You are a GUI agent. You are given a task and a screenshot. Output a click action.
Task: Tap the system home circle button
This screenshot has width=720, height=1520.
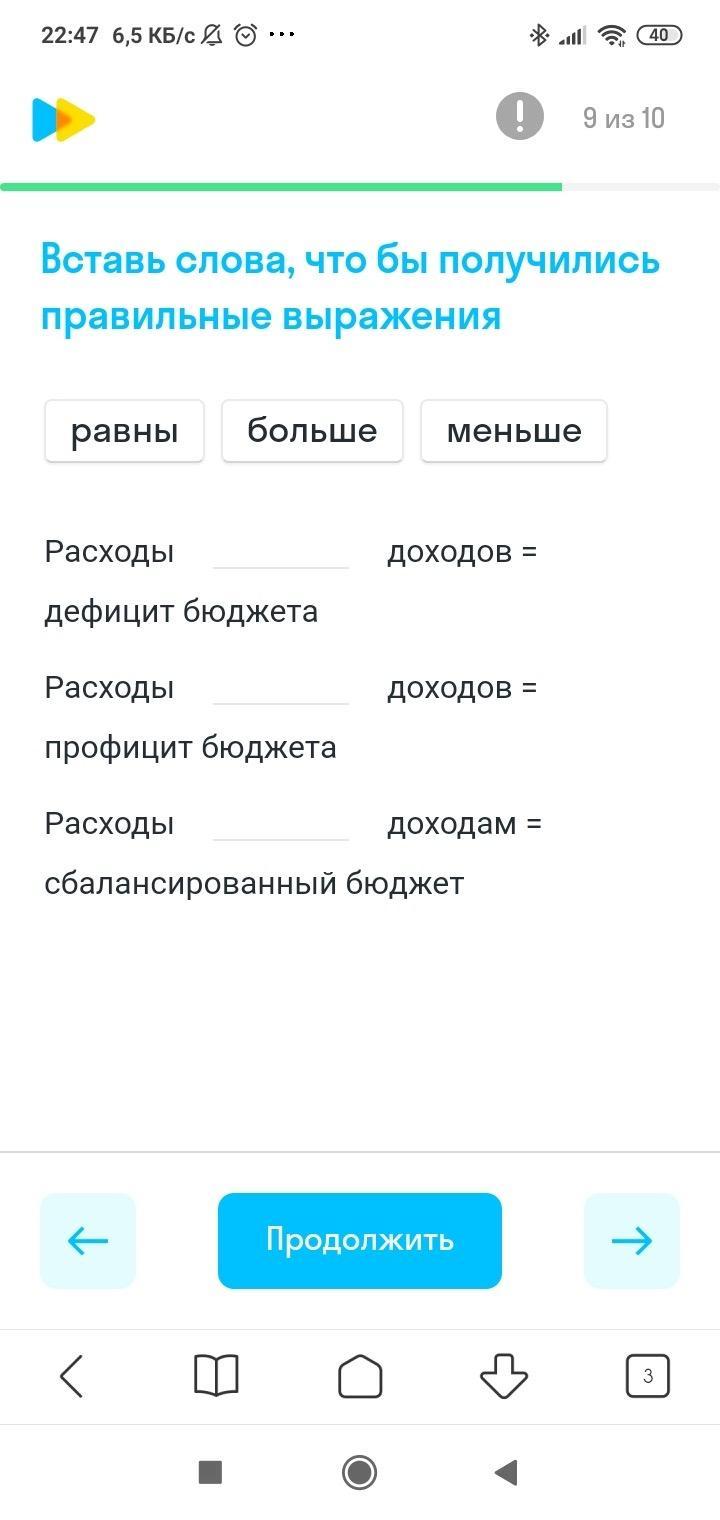pyautogui.click(x=359, y=1472)
